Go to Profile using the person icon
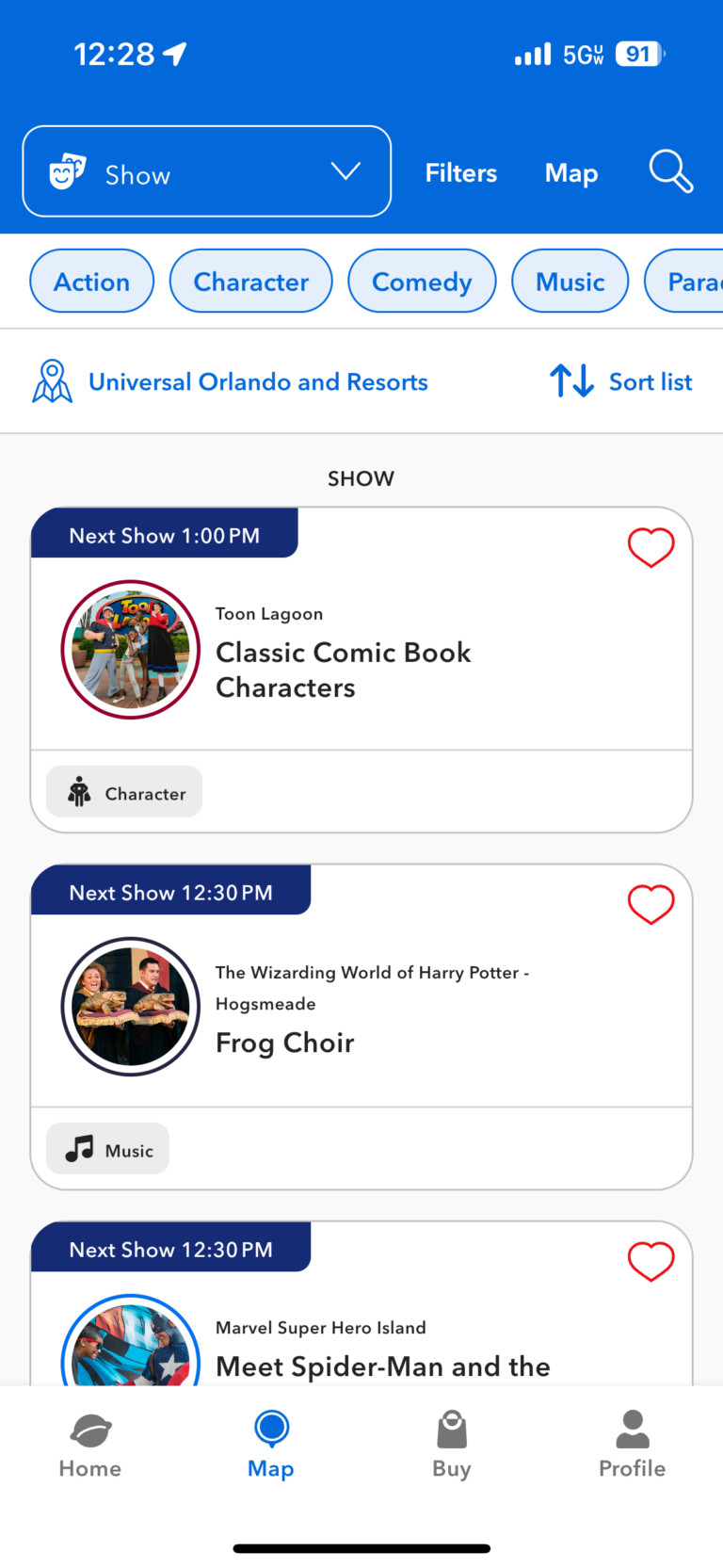Screen dimensions: 723x1568 coord(632,1428)
